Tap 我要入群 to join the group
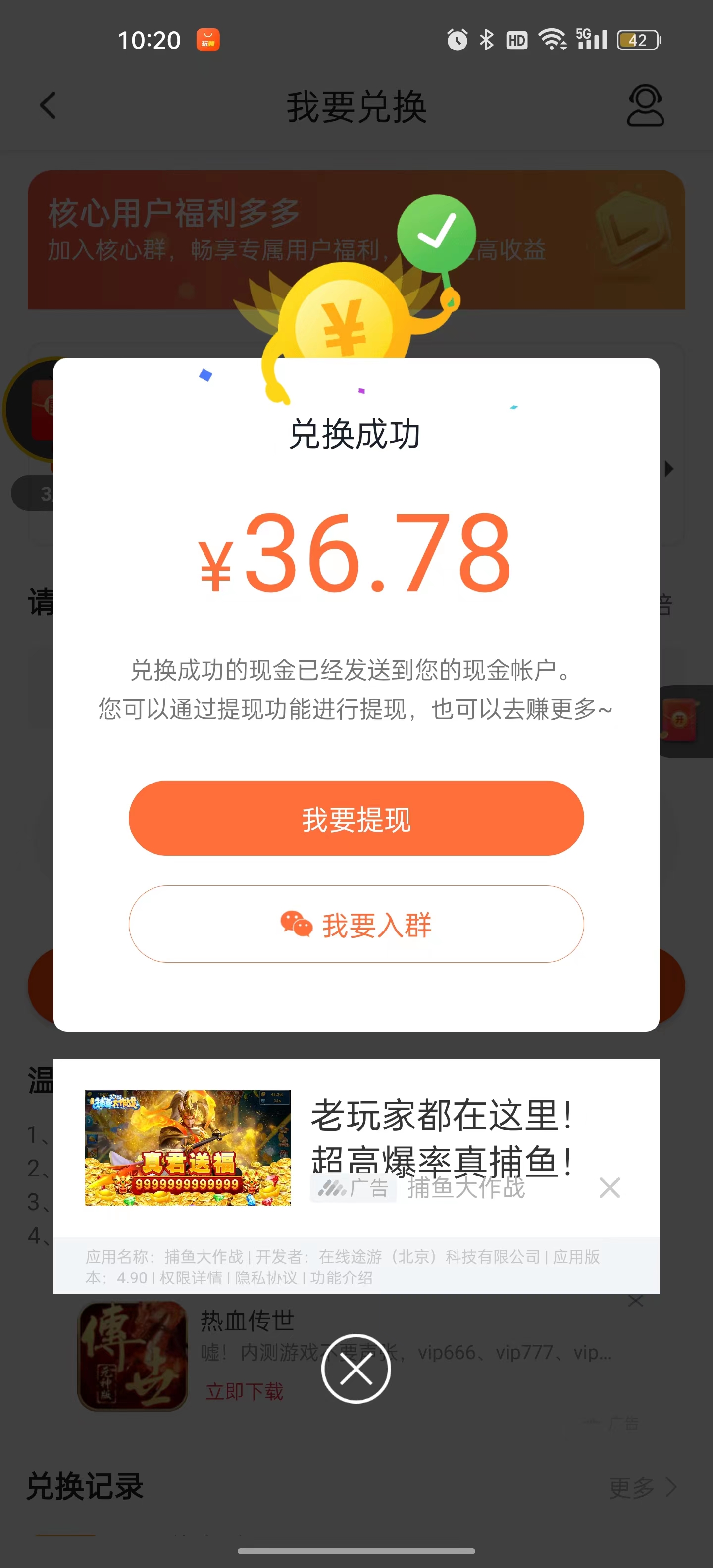The width and height of the screenshot is (713, 1568). tap(356, 924)
